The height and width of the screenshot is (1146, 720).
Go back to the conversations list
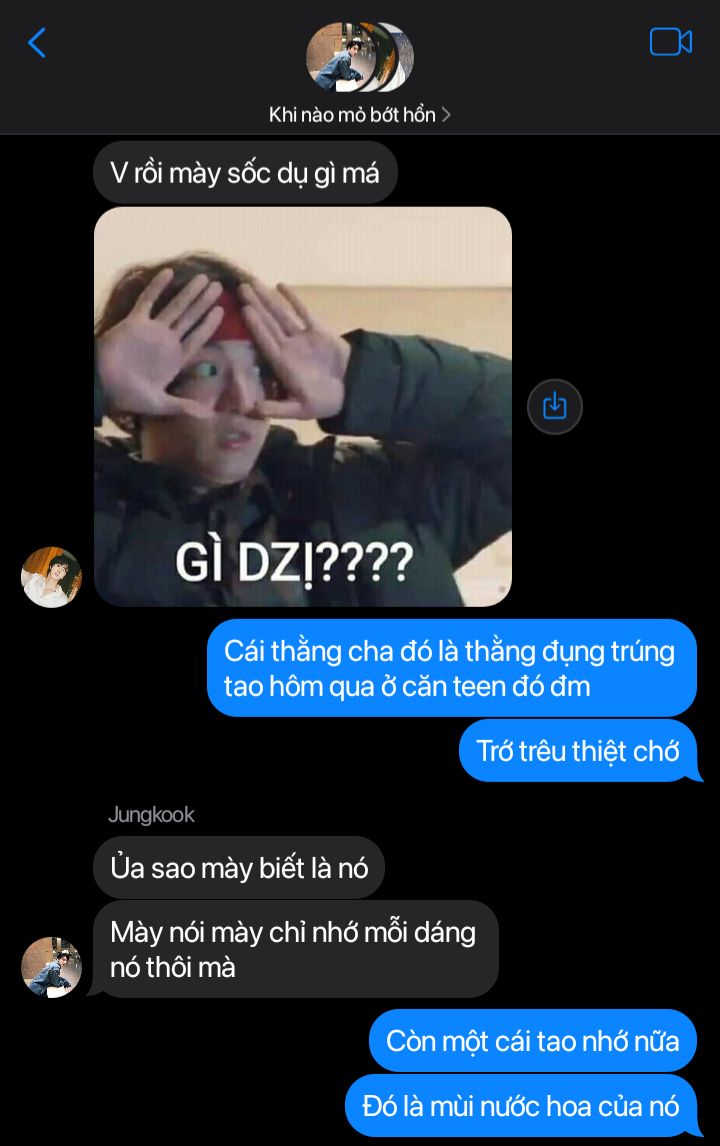click(37, 43)
